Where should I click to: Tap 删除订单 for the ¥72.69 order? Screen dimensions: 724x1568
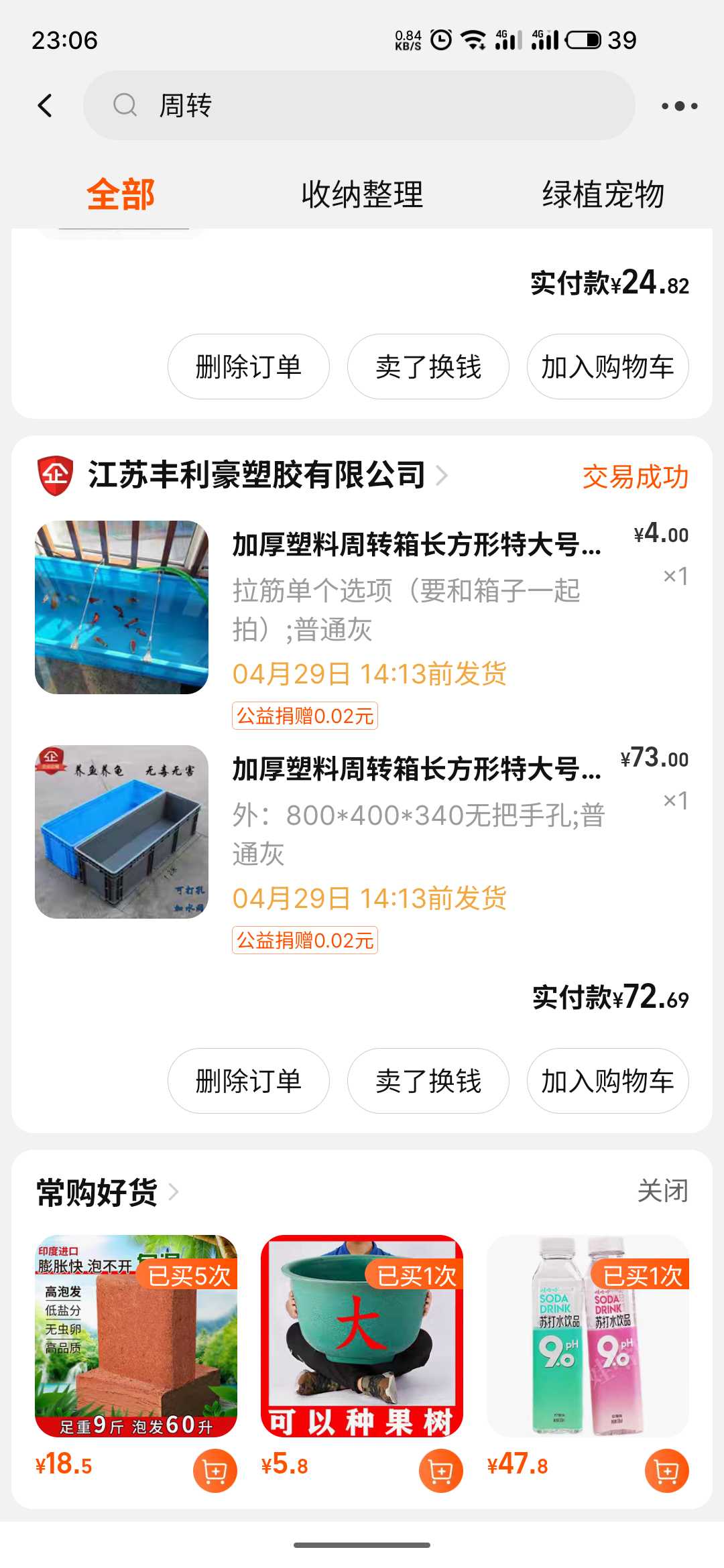[x=248, y=1081]
